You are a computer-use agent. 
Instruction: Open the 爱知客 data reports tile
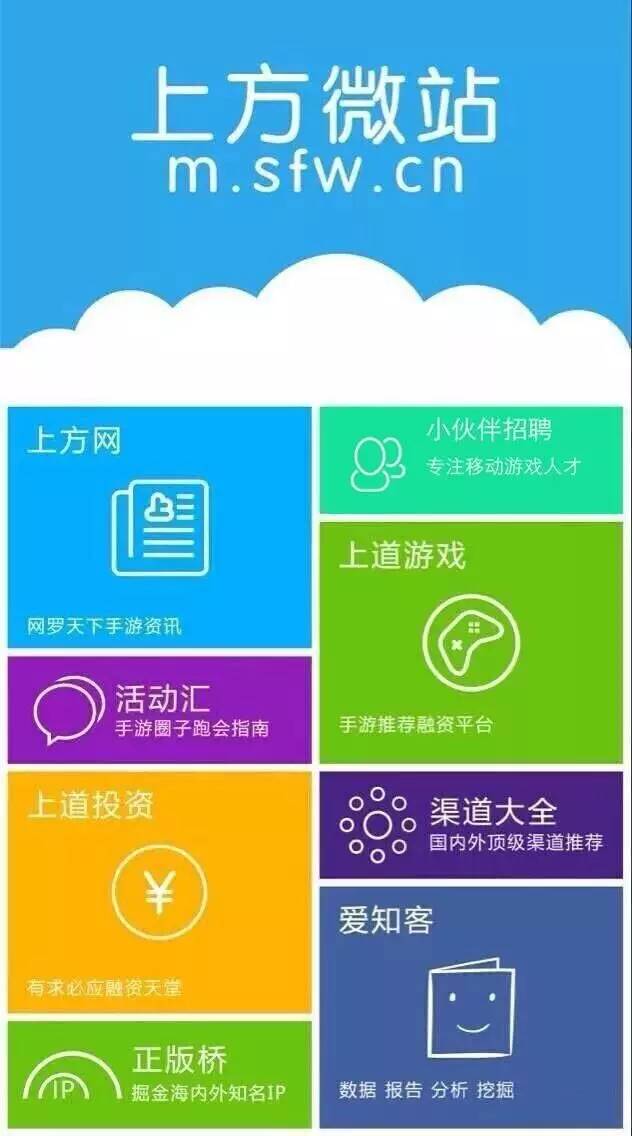point(470,1006)
